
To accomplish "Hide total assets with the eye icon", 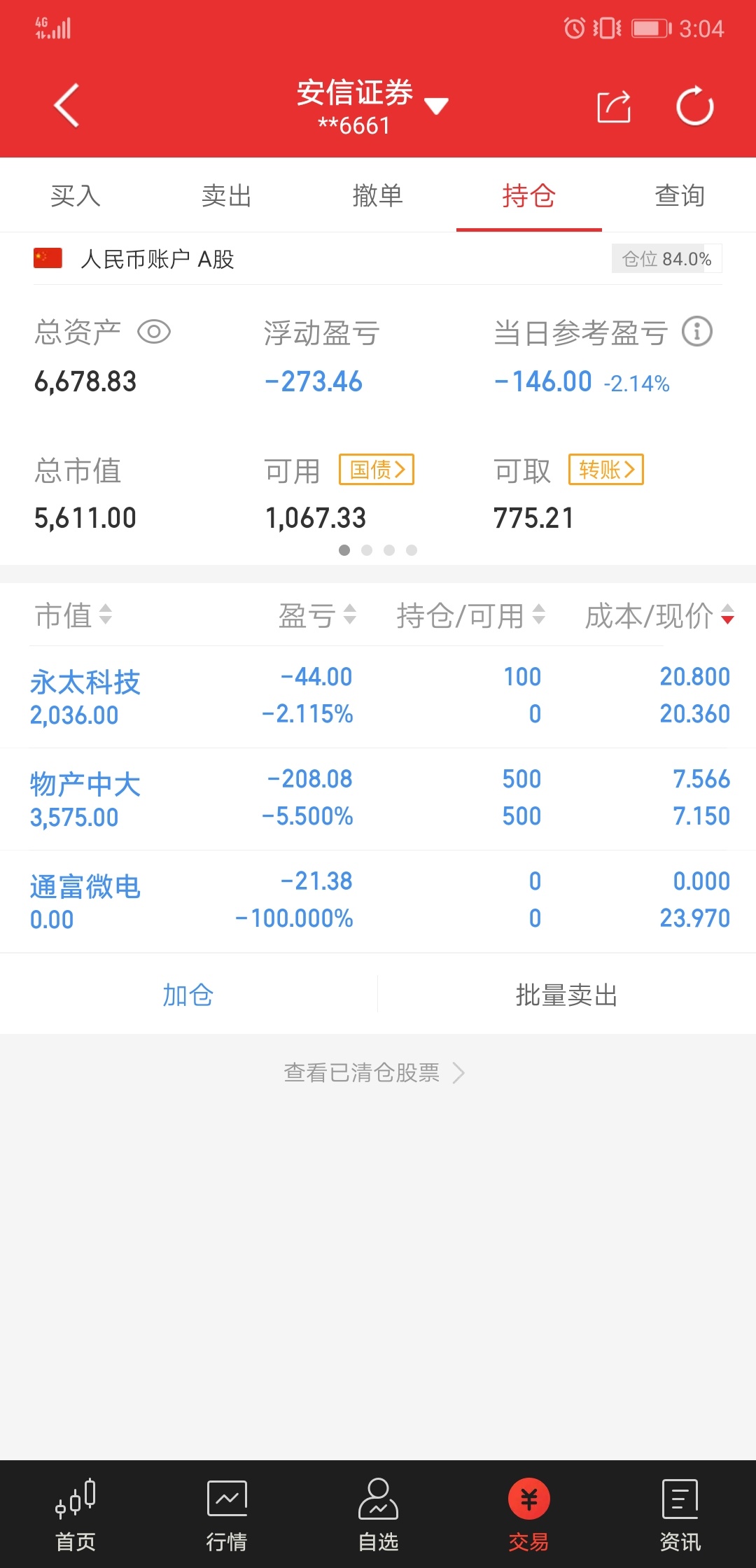I will click(154, 332).
